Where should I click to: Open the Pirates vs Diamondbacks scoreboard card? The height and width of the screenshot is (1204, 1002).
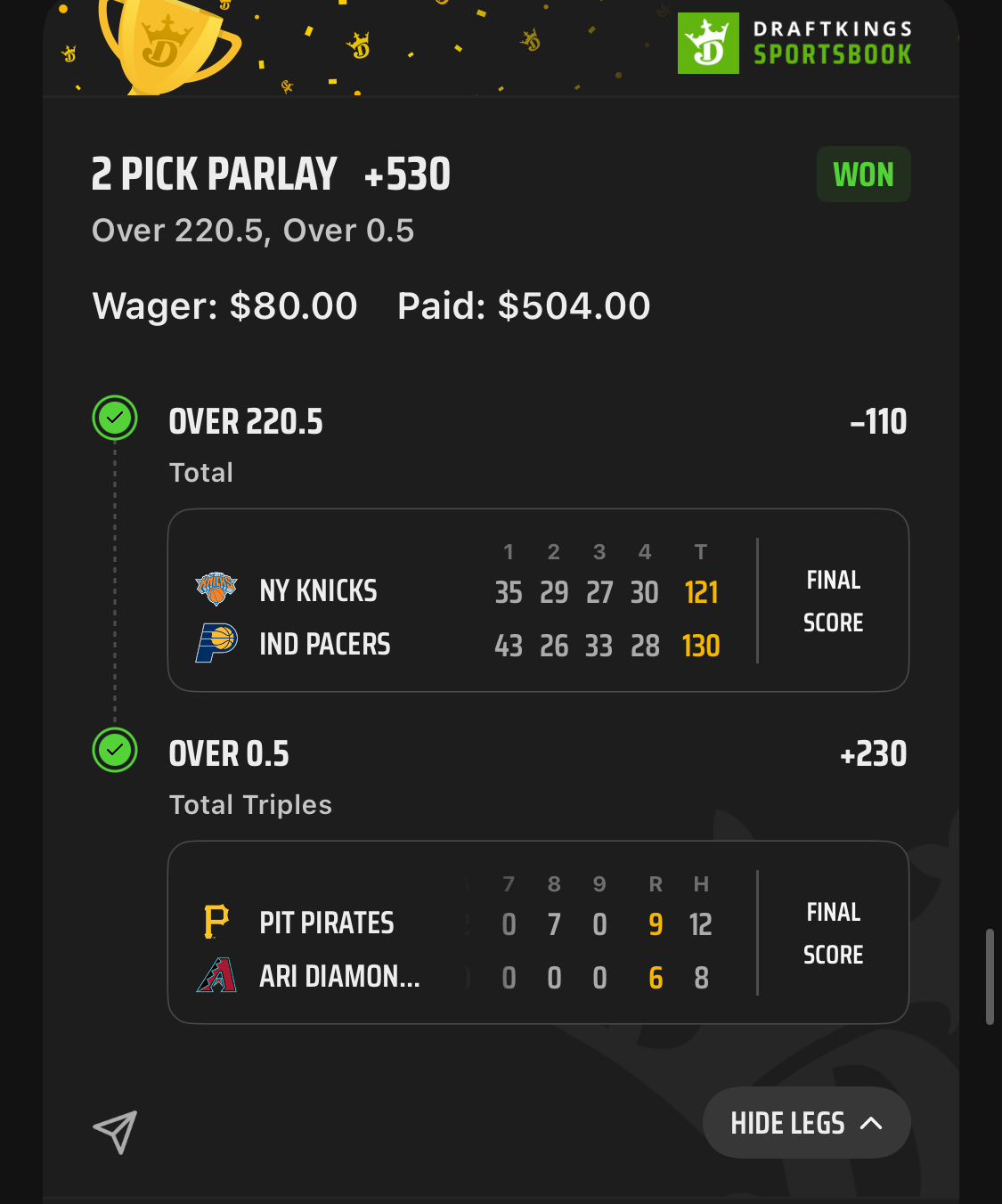click(537, 932)
